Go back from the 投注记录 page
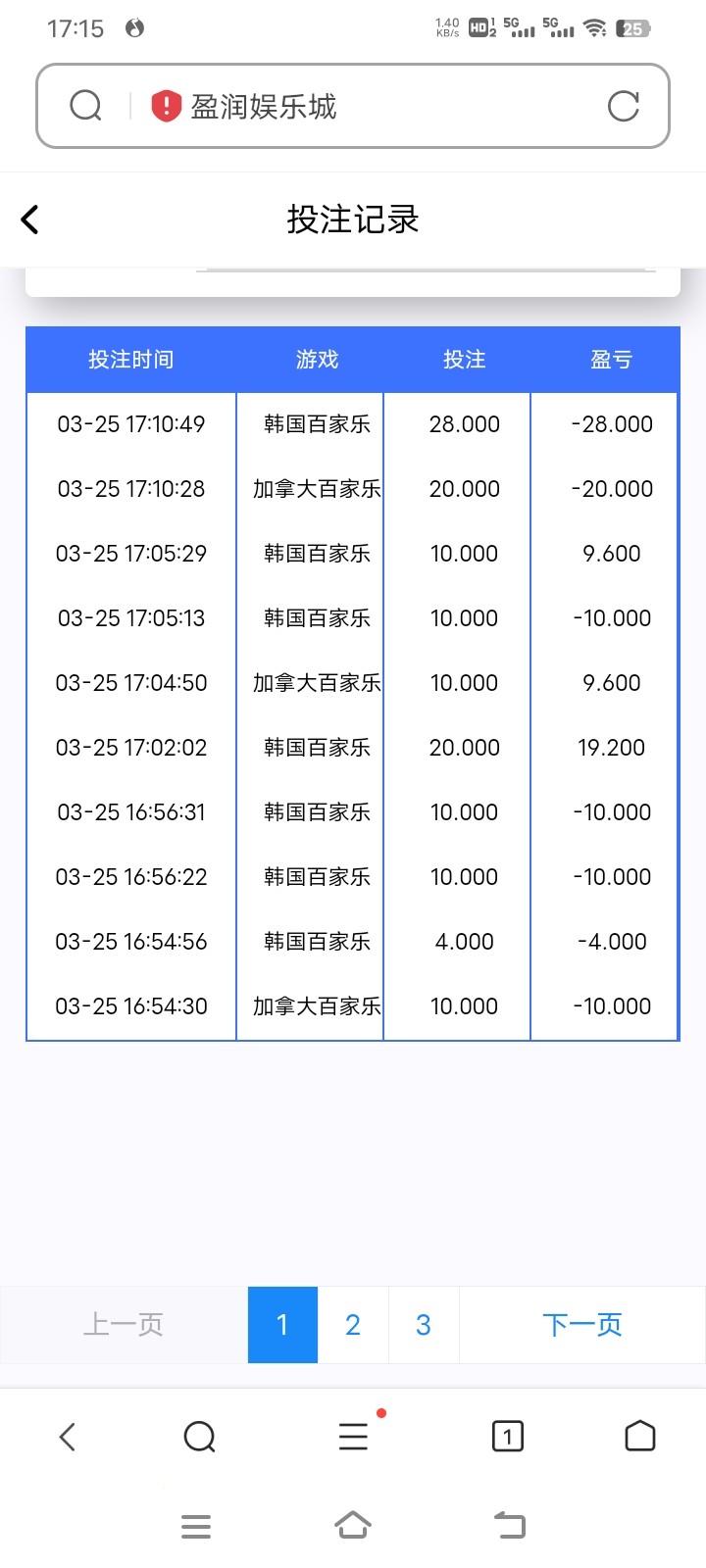 point(30,220)
